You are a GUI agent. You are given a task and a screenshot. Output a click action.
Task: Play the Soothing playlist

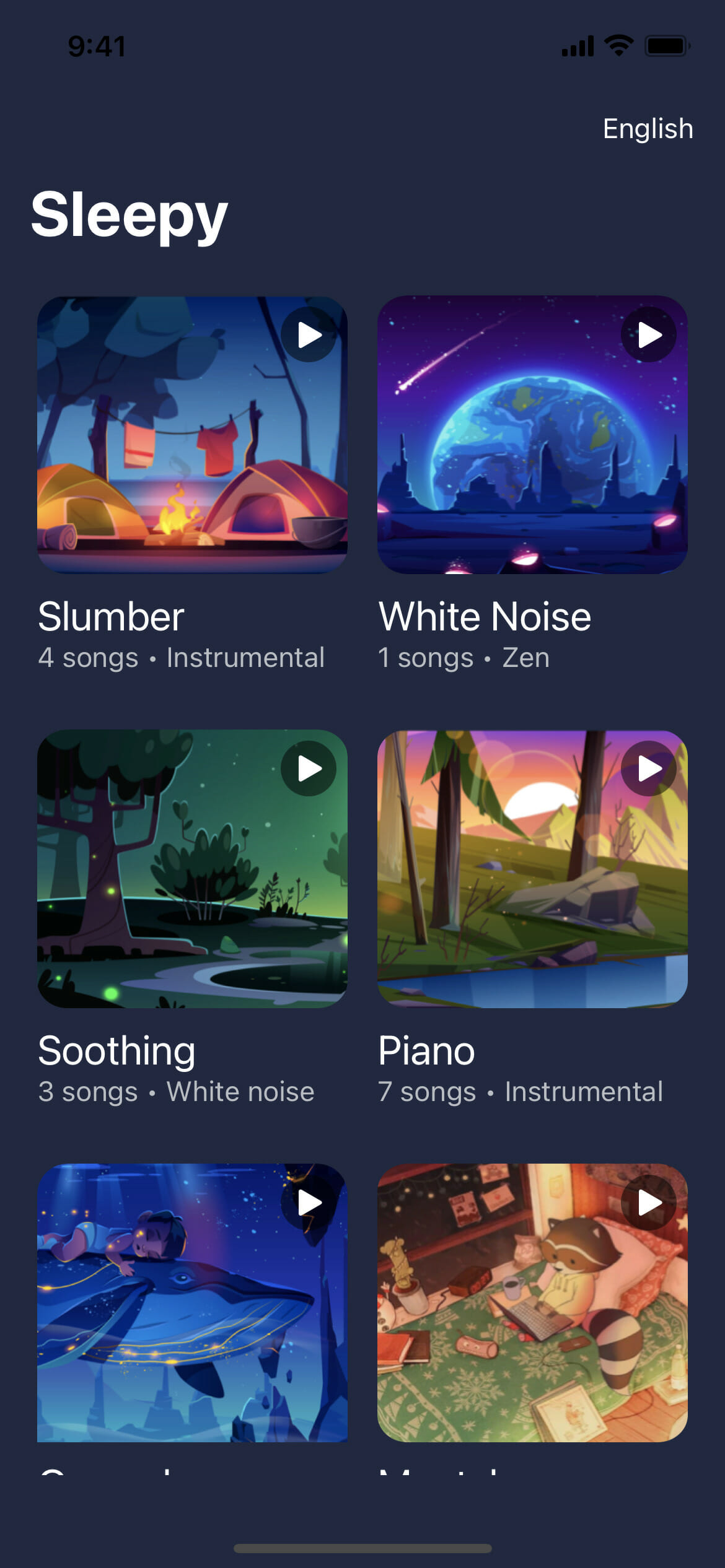click(x=309, y=769)
